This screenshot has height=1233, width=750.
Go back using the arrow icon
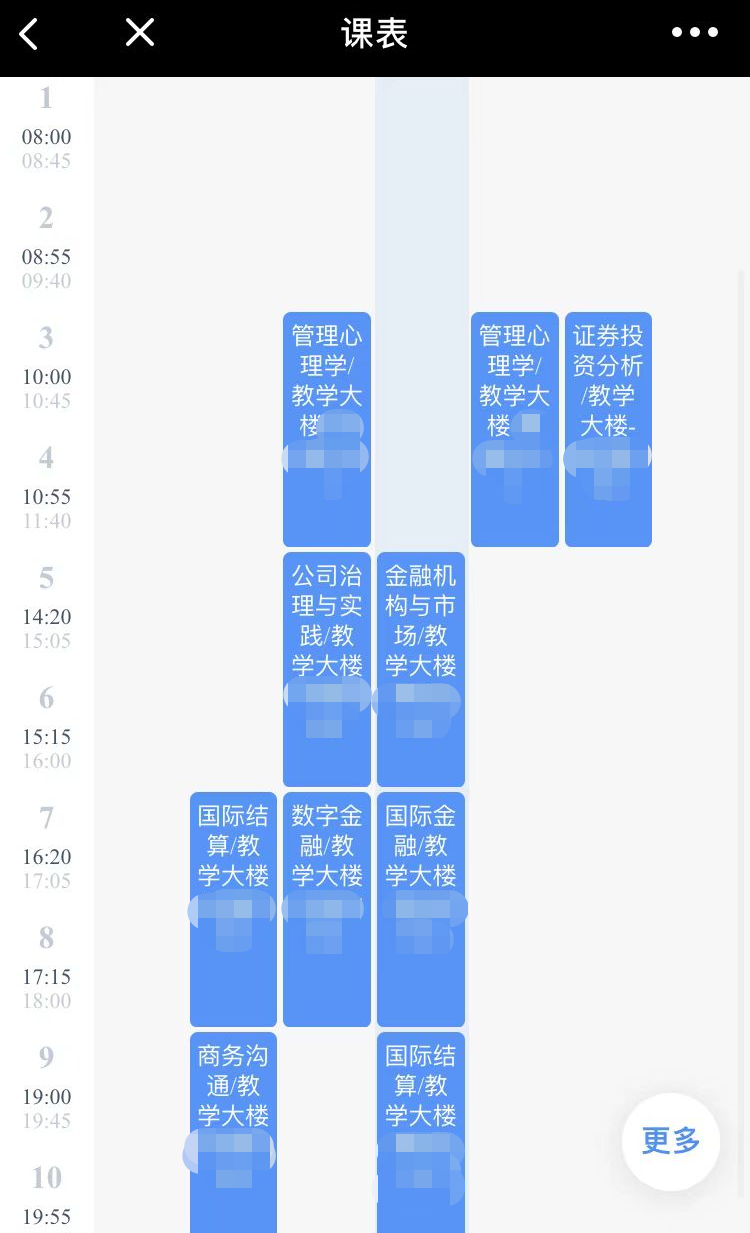coord(29,34)
